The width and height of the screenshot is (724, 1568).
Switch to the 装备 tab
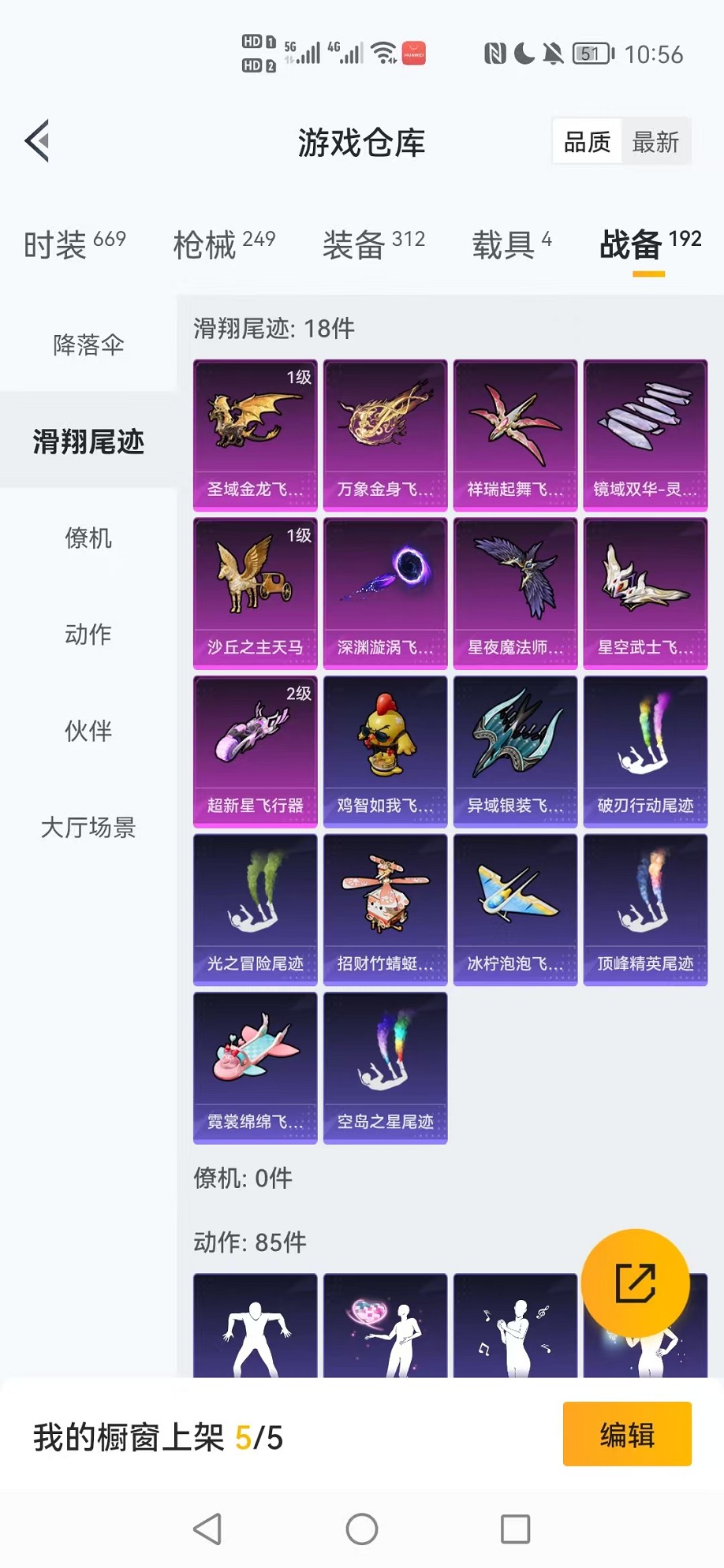[x=373, y=244]
